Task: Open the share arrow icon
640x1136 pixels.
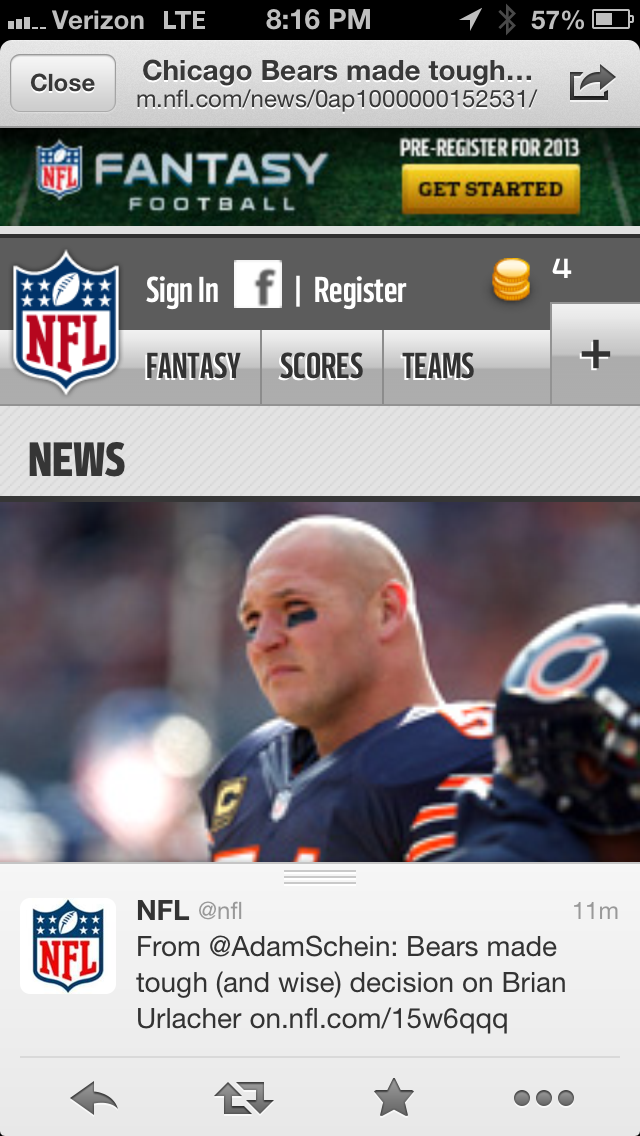Action: [x=591, y=83]
